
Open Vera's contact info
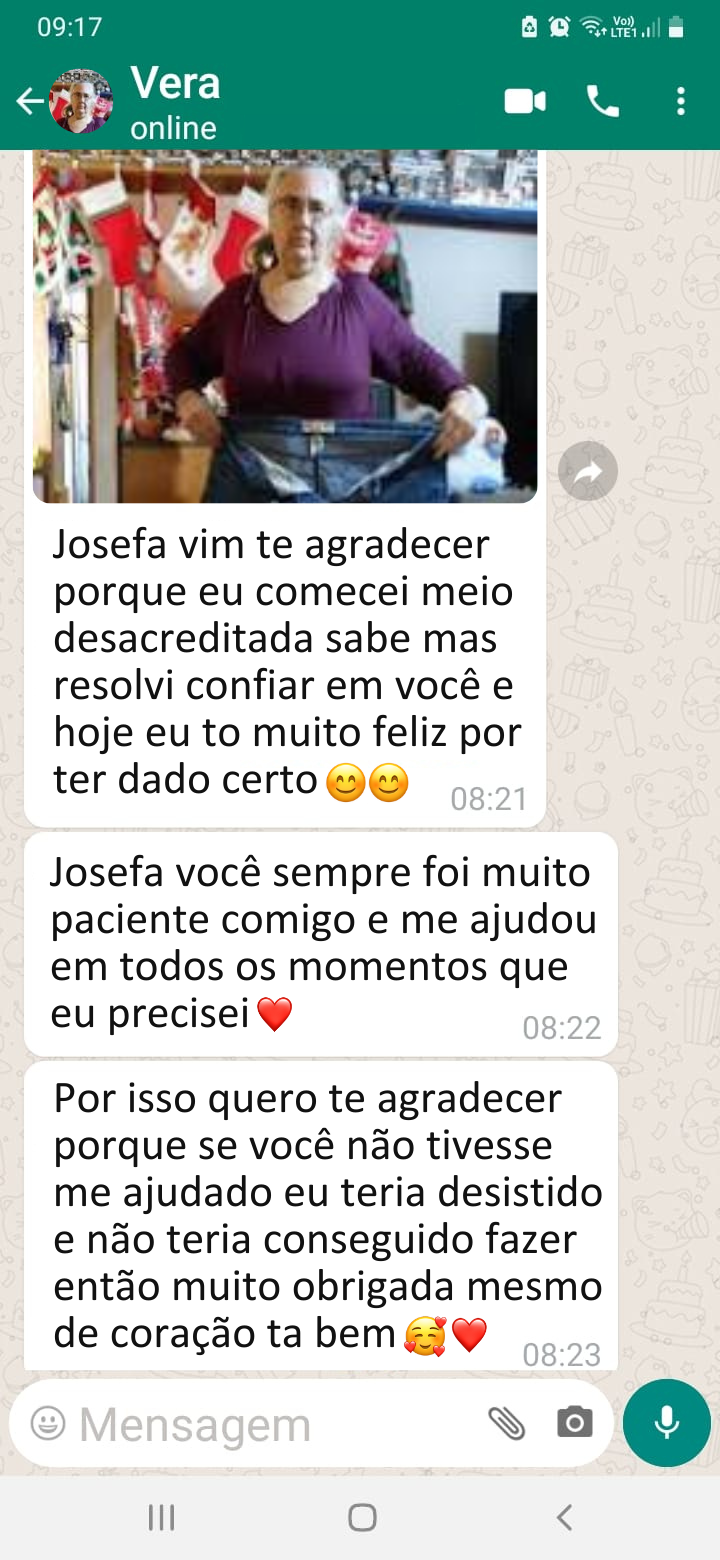pyautogui.click(x=175, y=101)
